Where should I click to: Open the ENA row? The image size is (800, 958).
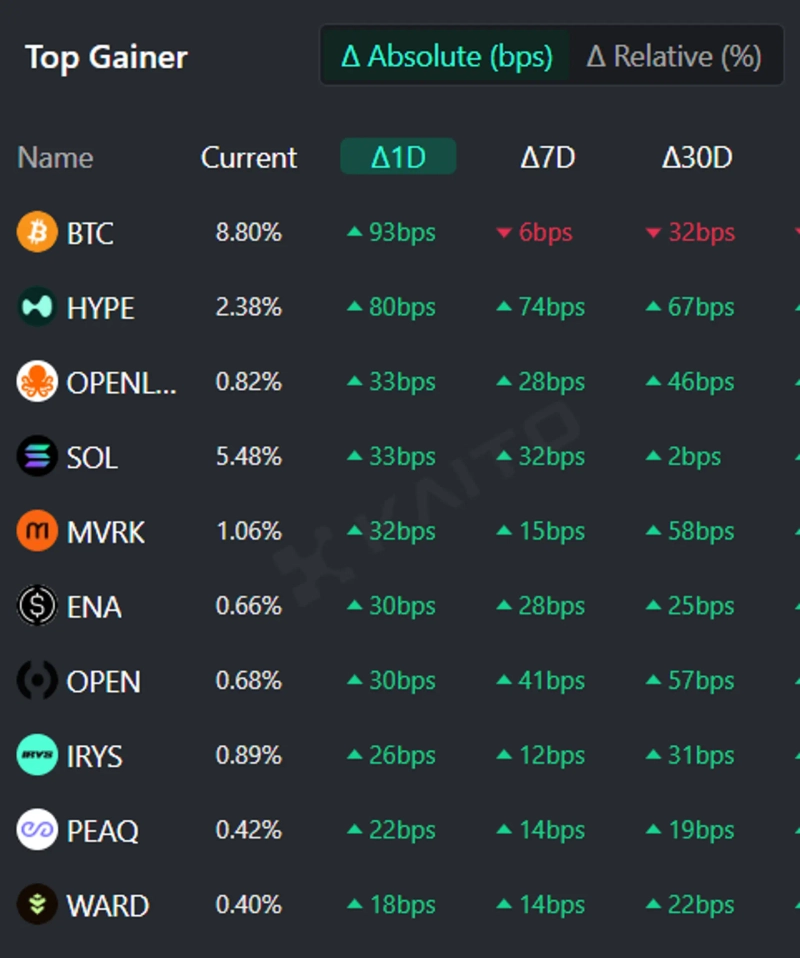93,607
